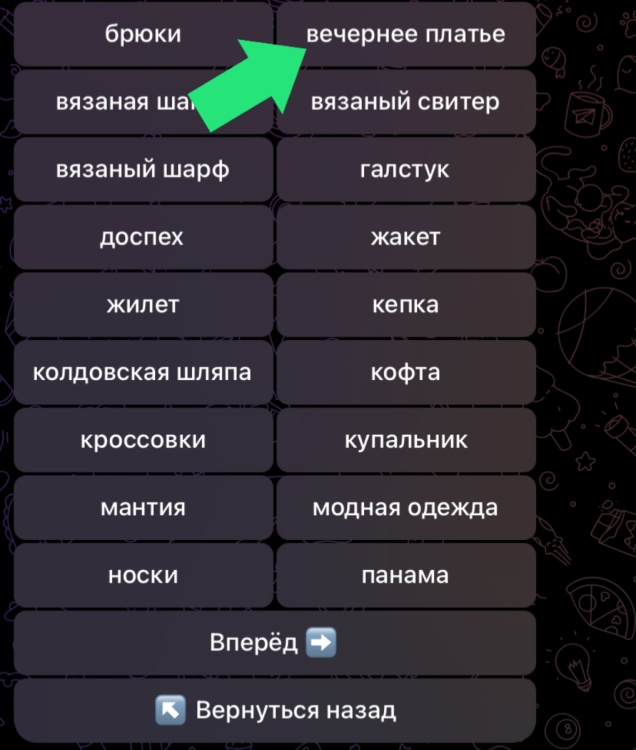
Task: Pick вязаный шарф
Action: [x=143, y=169]
